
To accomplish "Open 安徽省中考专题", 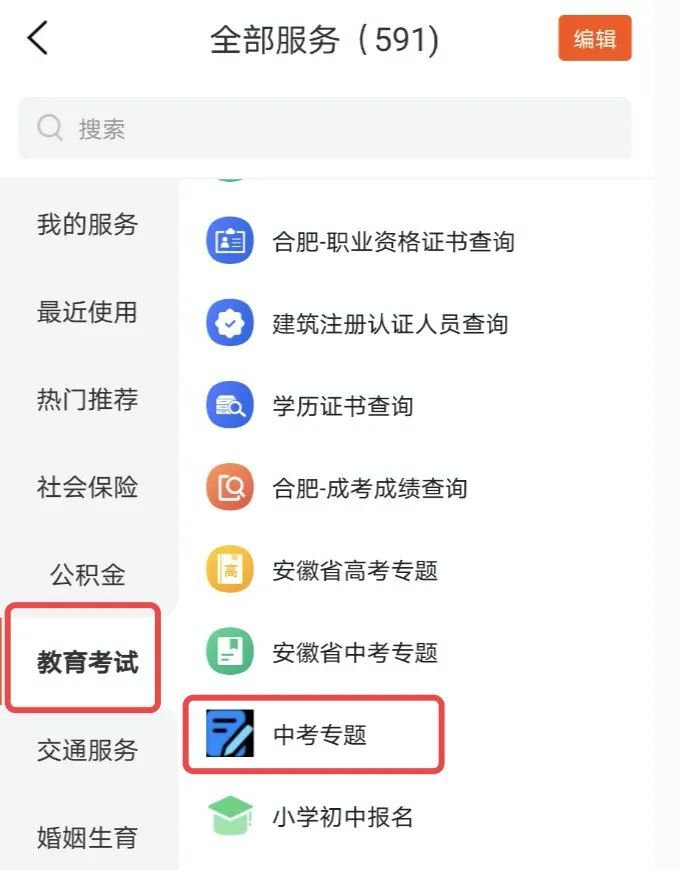I will click(355, 653).
